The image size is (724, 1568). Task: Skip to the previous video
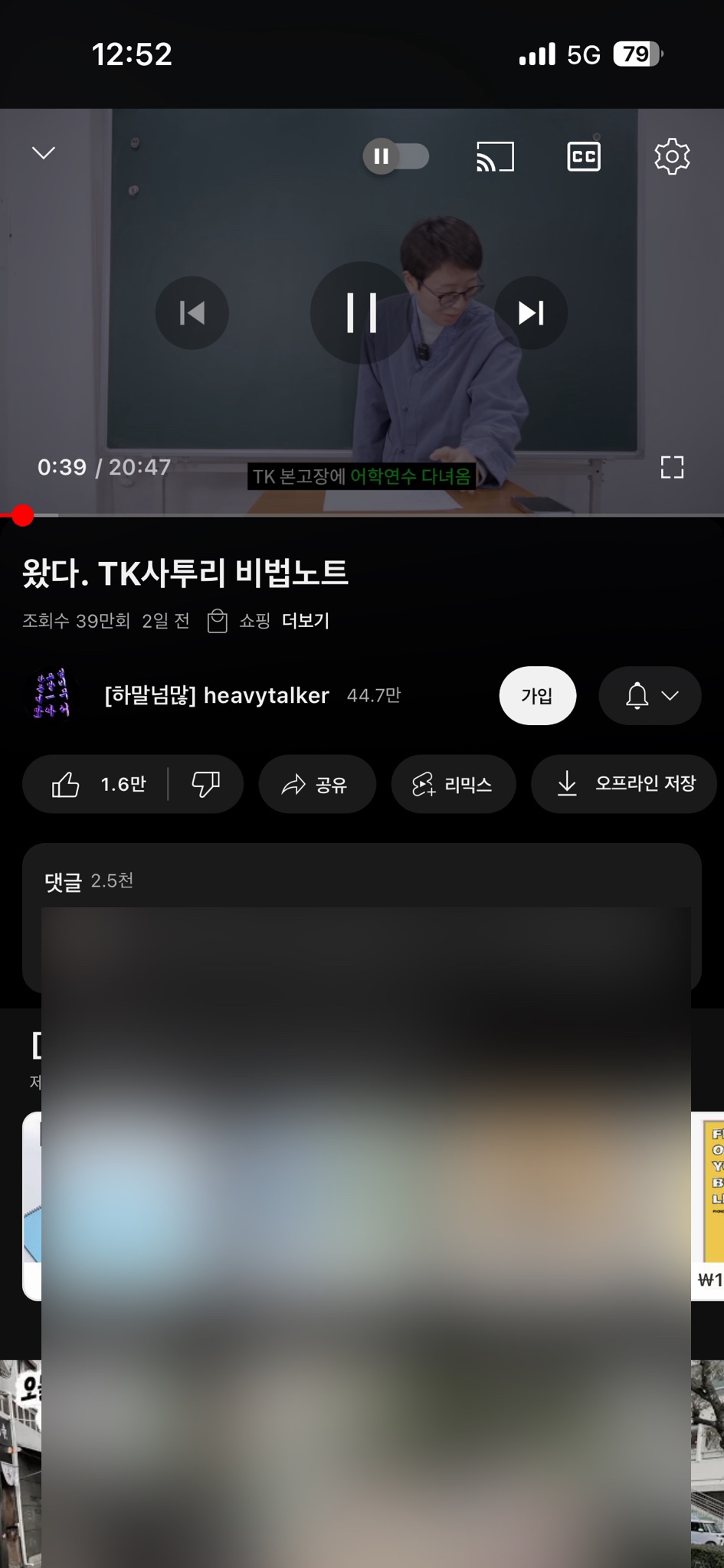[192, 313]
